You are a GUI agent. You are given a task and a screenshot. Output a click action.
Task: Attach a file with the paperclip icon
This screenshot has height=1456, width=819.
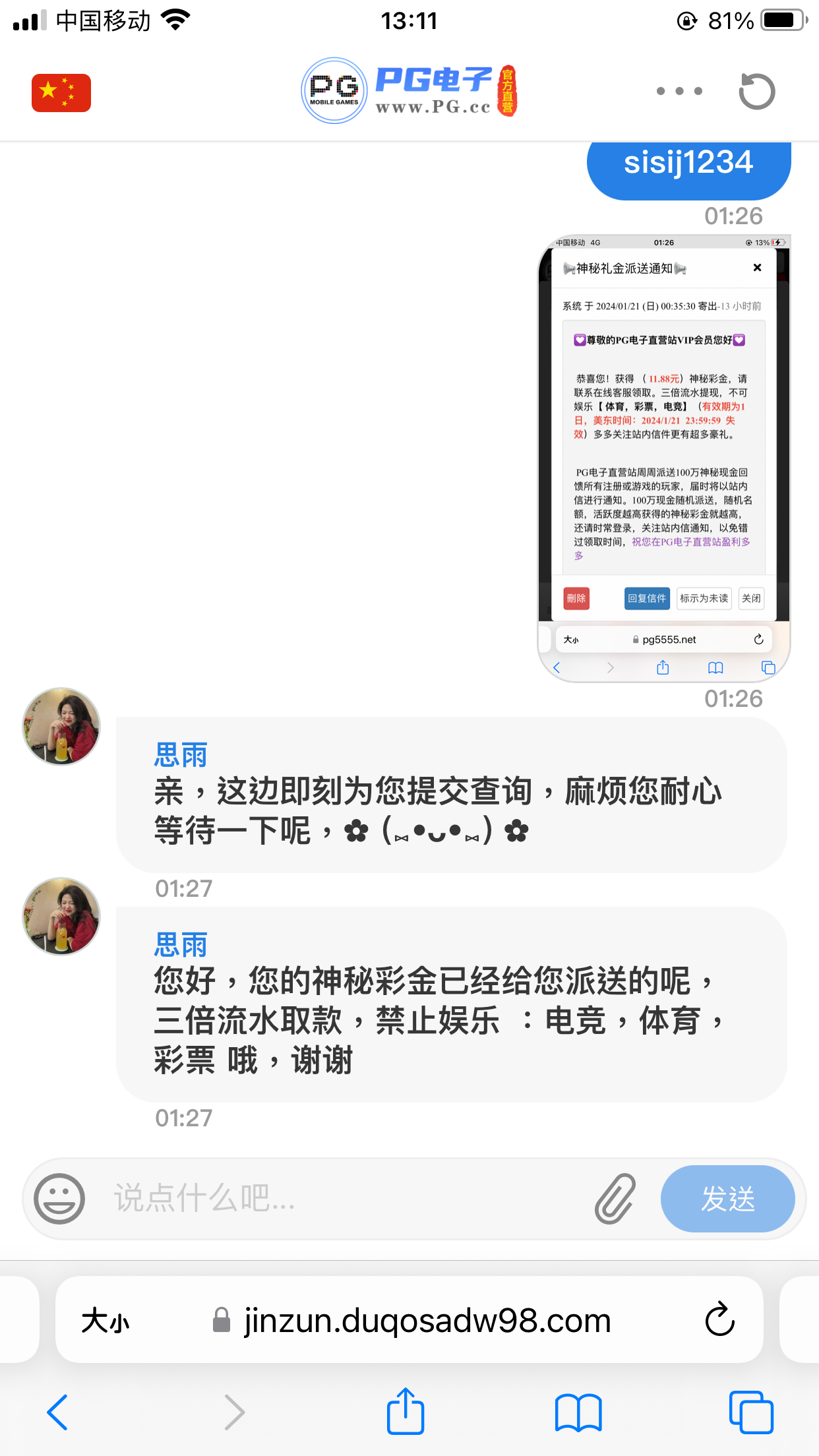[615, 1198]
